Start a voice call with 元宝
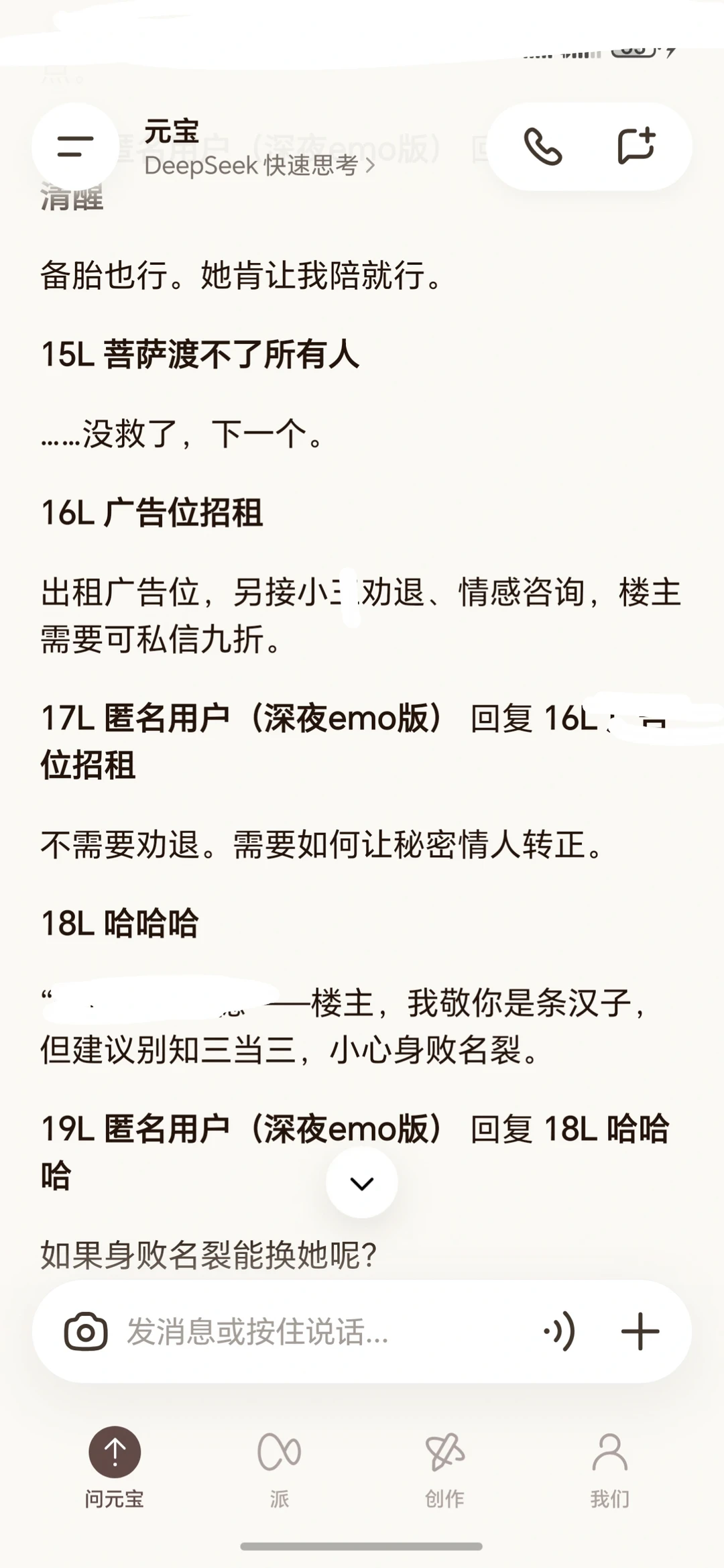 pyautogui.click(x=542, y=146)
